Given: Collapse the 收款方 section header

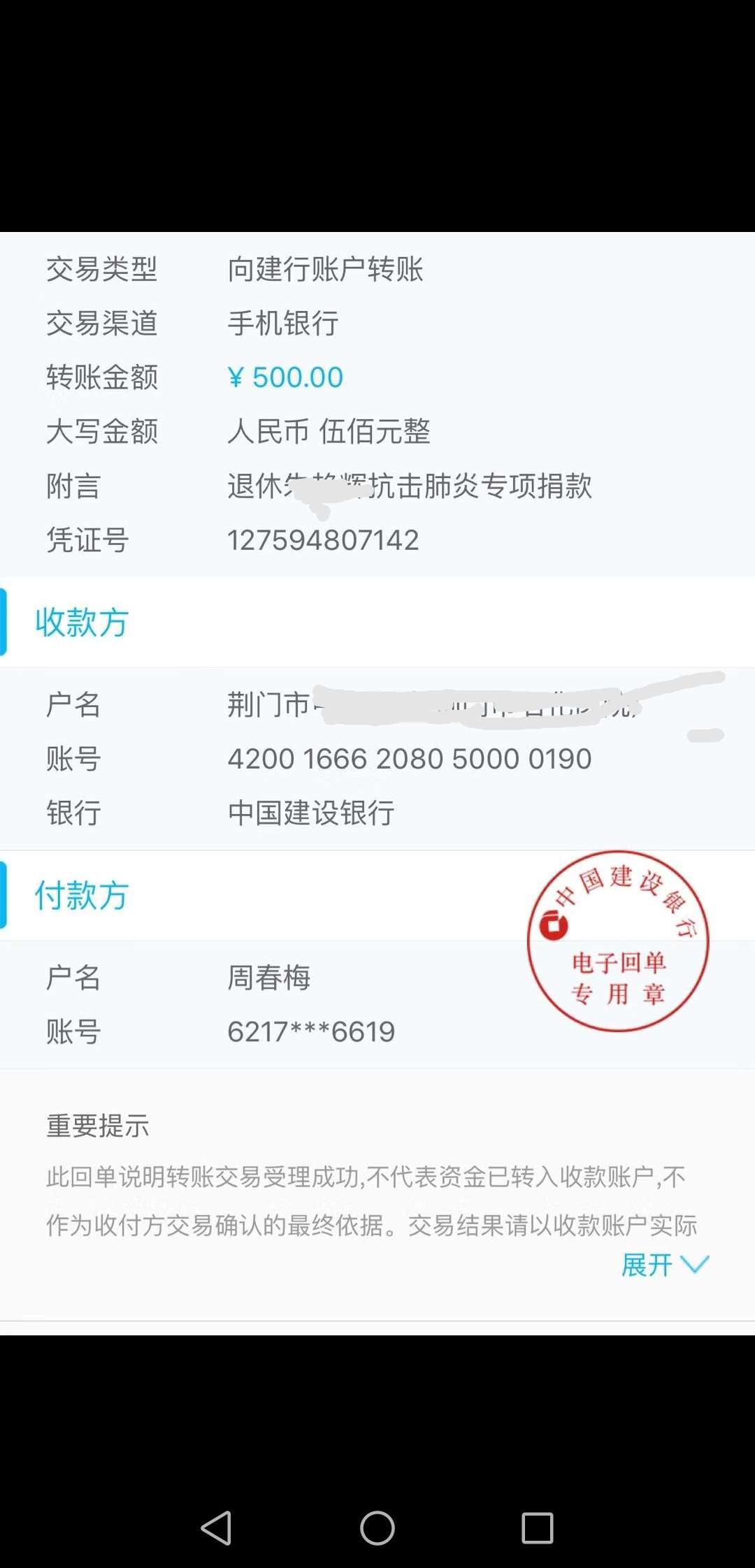Looking at the screenshot, I should point(80,622).
